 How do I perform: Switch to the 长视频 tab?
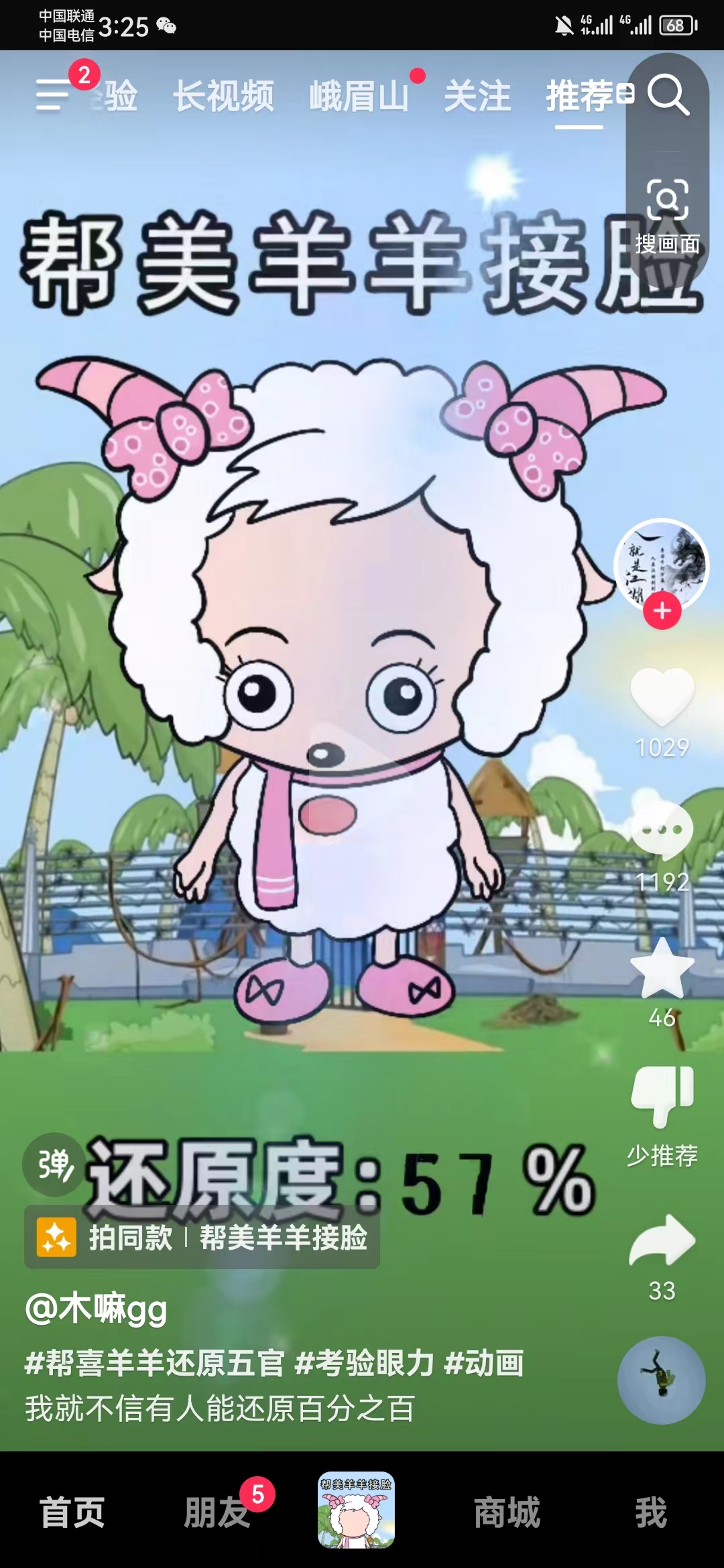[223, 96]
